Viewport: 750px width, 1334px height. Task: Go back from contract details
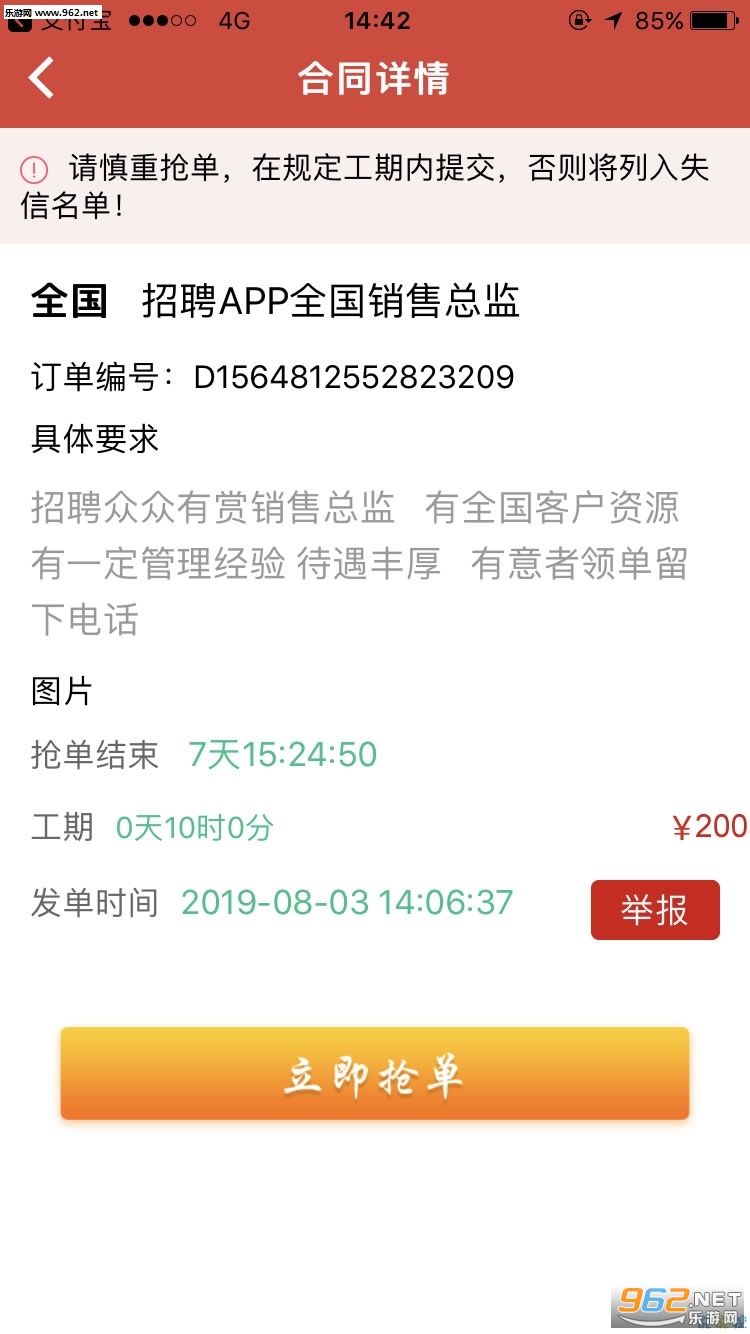[42, 79]
